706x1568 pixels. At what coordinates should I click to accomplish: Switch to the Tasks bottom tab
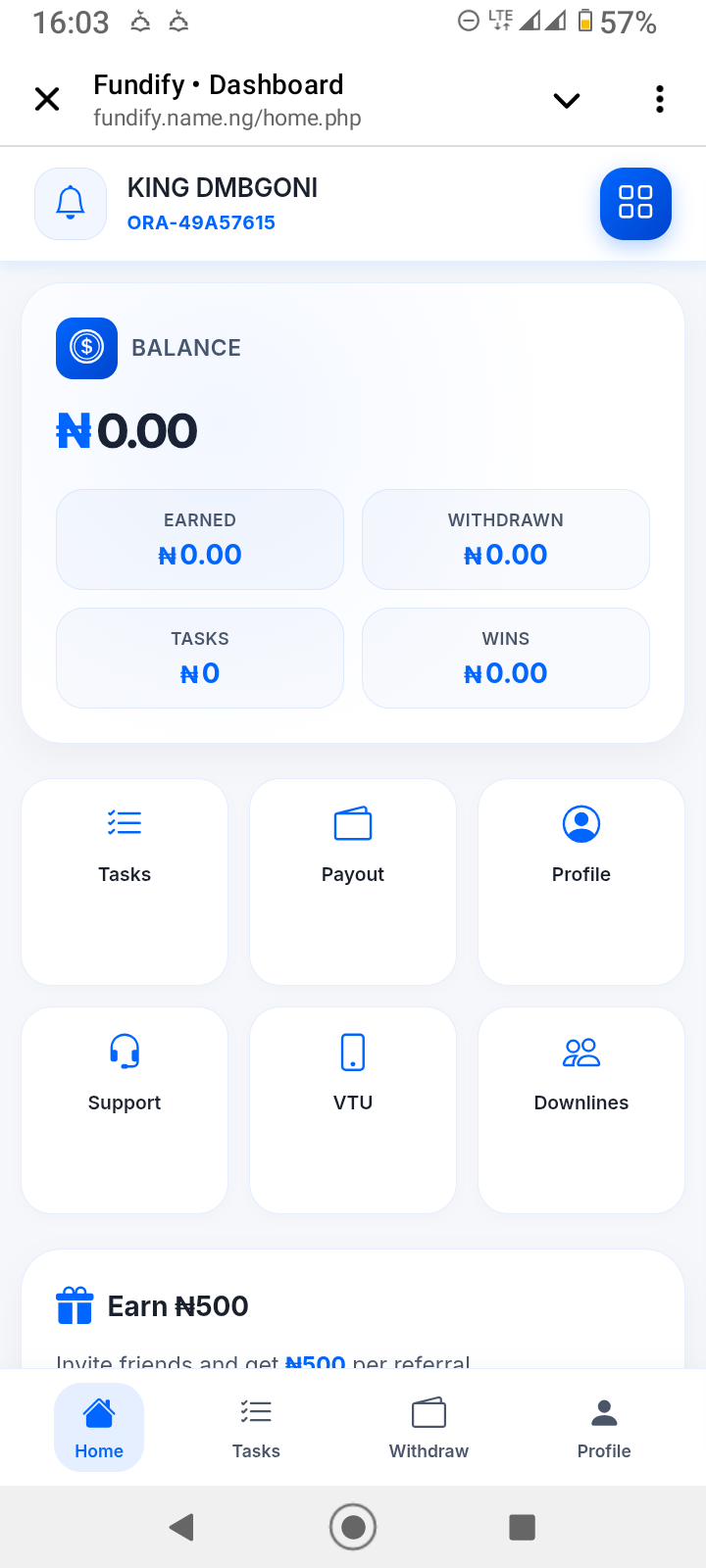coord(256,1427)
